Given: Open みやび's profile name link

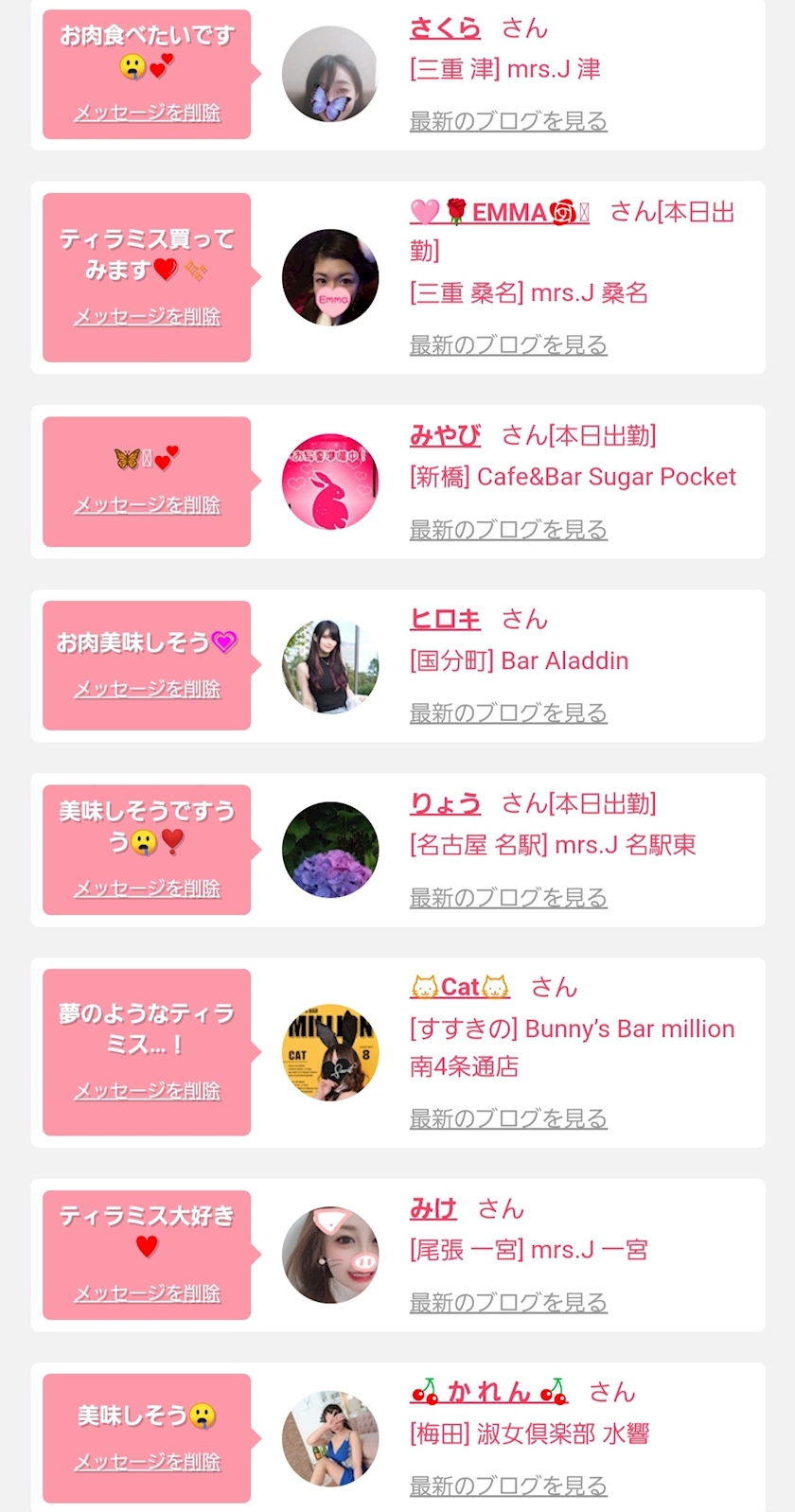Looking at the screenshot, I should click(x=445, y=435).
